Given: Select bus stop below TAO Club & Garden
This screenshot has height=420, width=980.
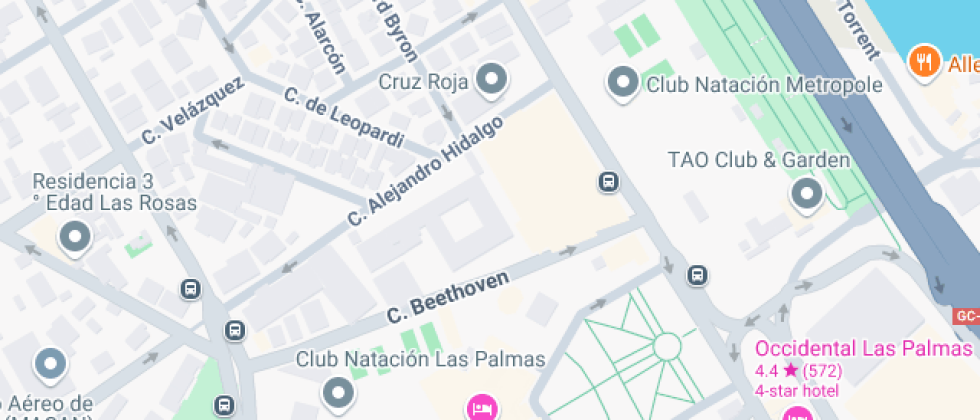Looking at the screenshot, I should pyautogui.click(x=698, y=275).
